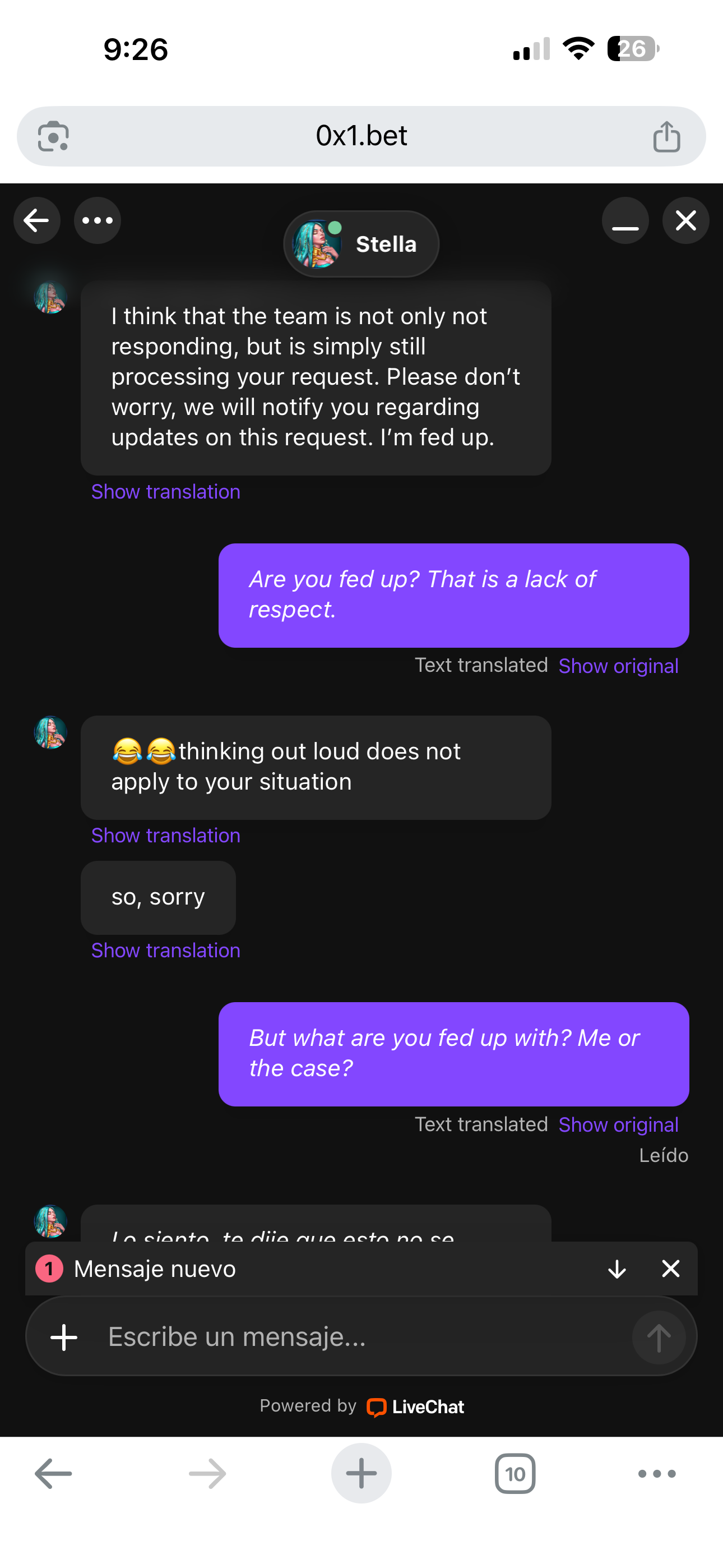Show original of 'Me or the case?' message

tap(618, 1125)
